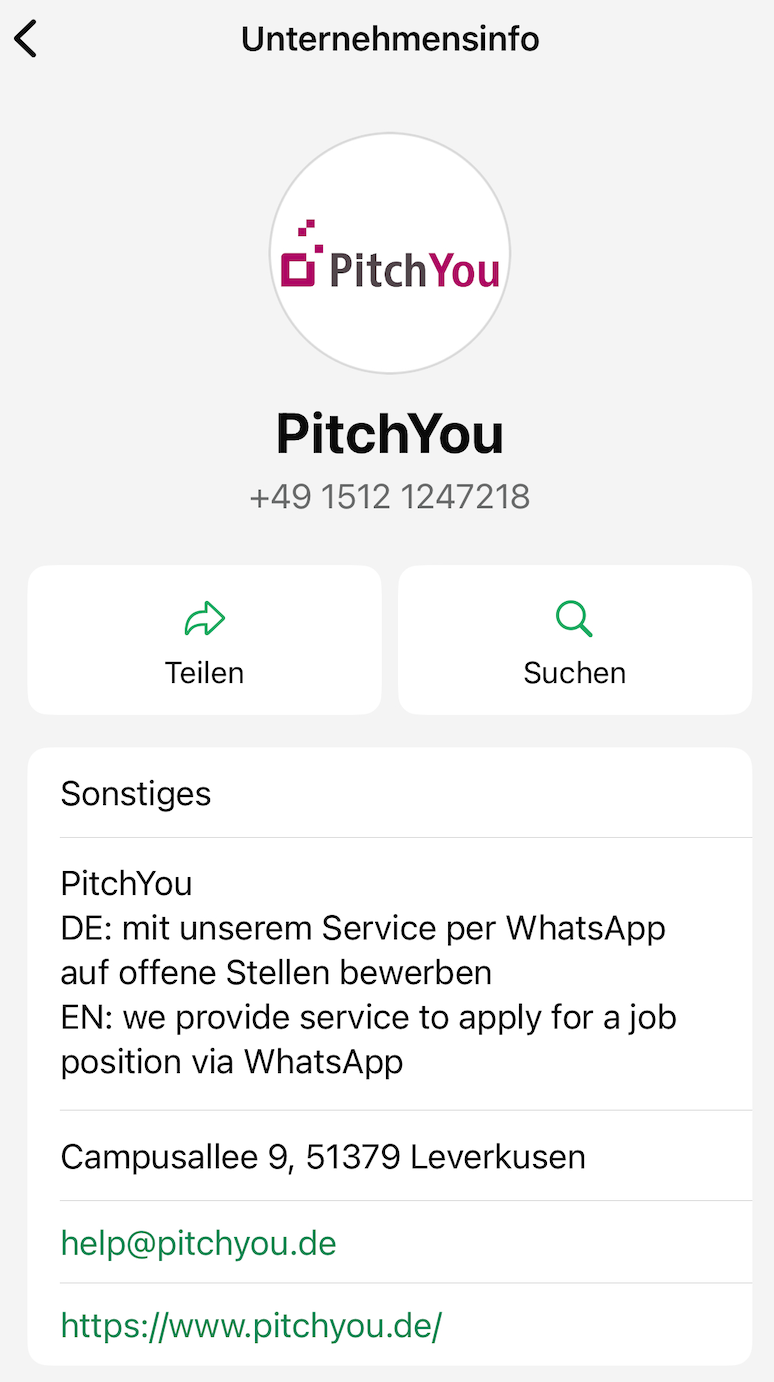Screen dimensions: 774x1382
Task: Open Suchen to search the chat
Action: [574, 640]
